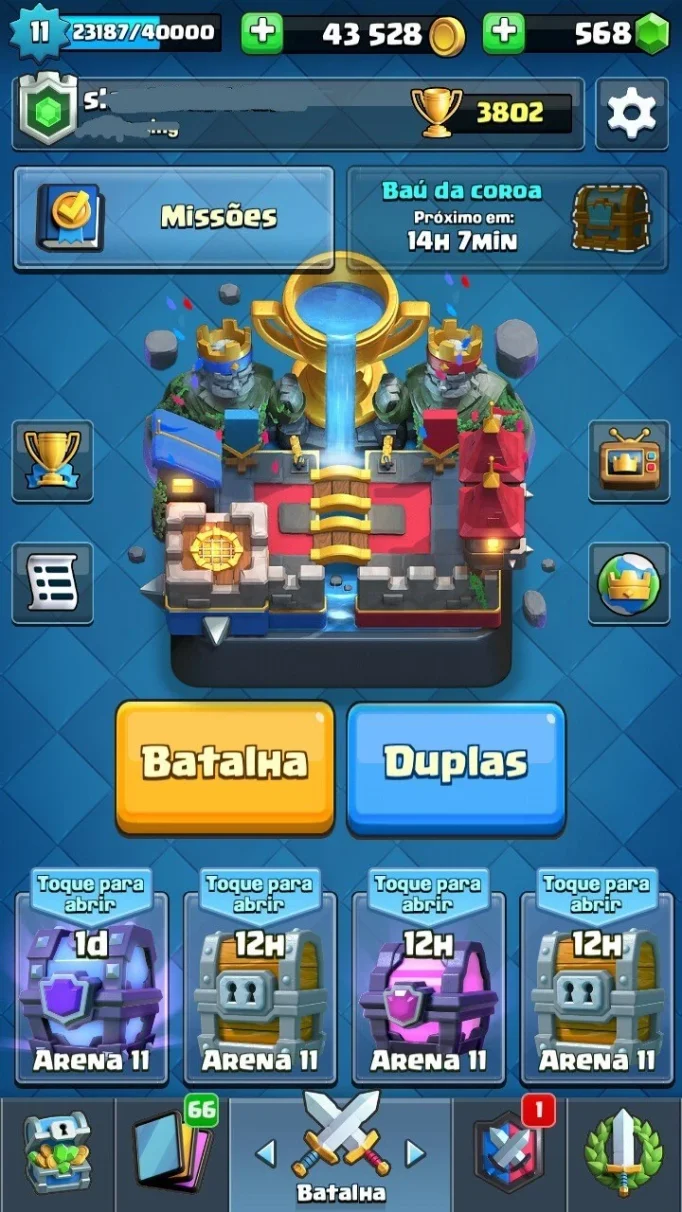Screen dimensions: 682x1212
Task: Open the player profile banner
Action: point(298,113)
